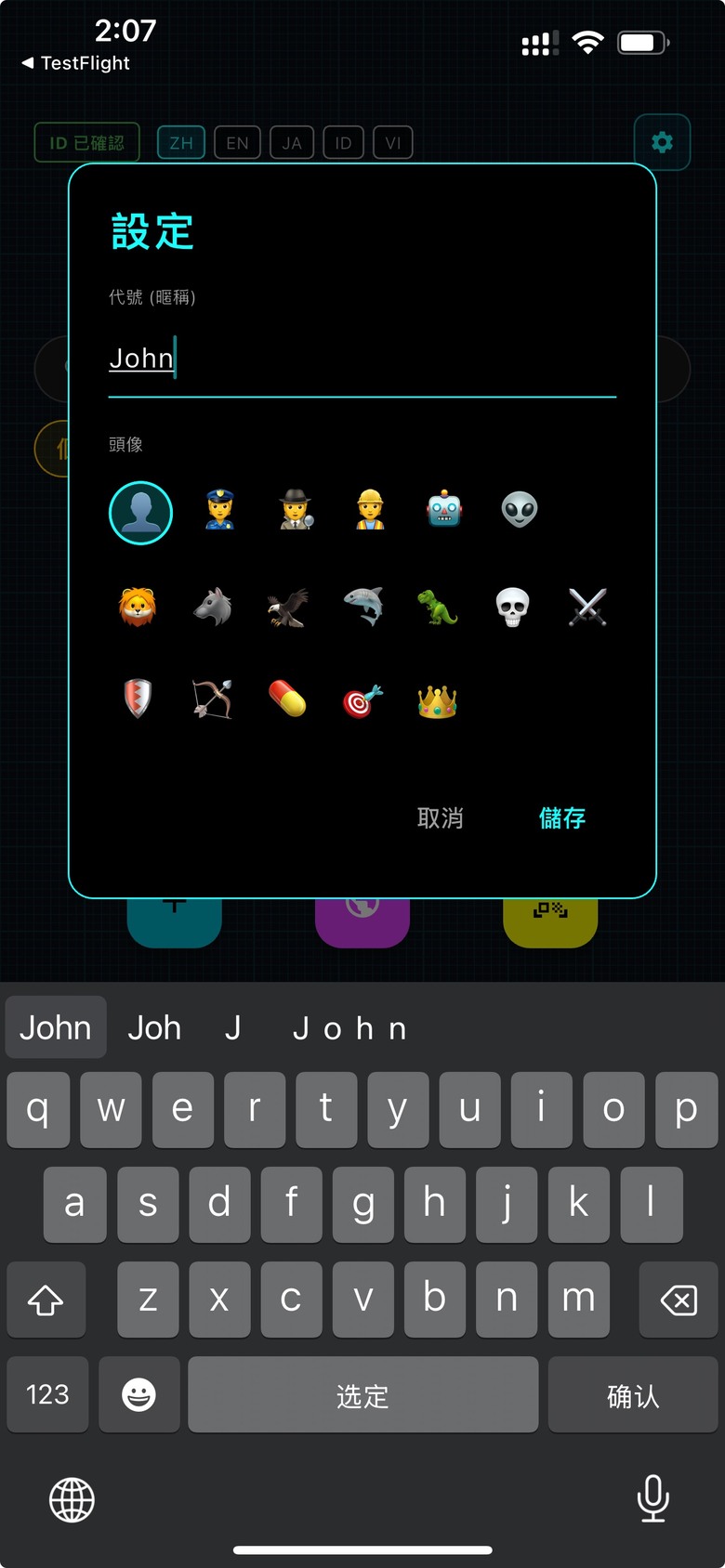Select the default silhouette avatar
Image resolution: width=725 pixels, height=1568 pixels.
click(141, 513)
